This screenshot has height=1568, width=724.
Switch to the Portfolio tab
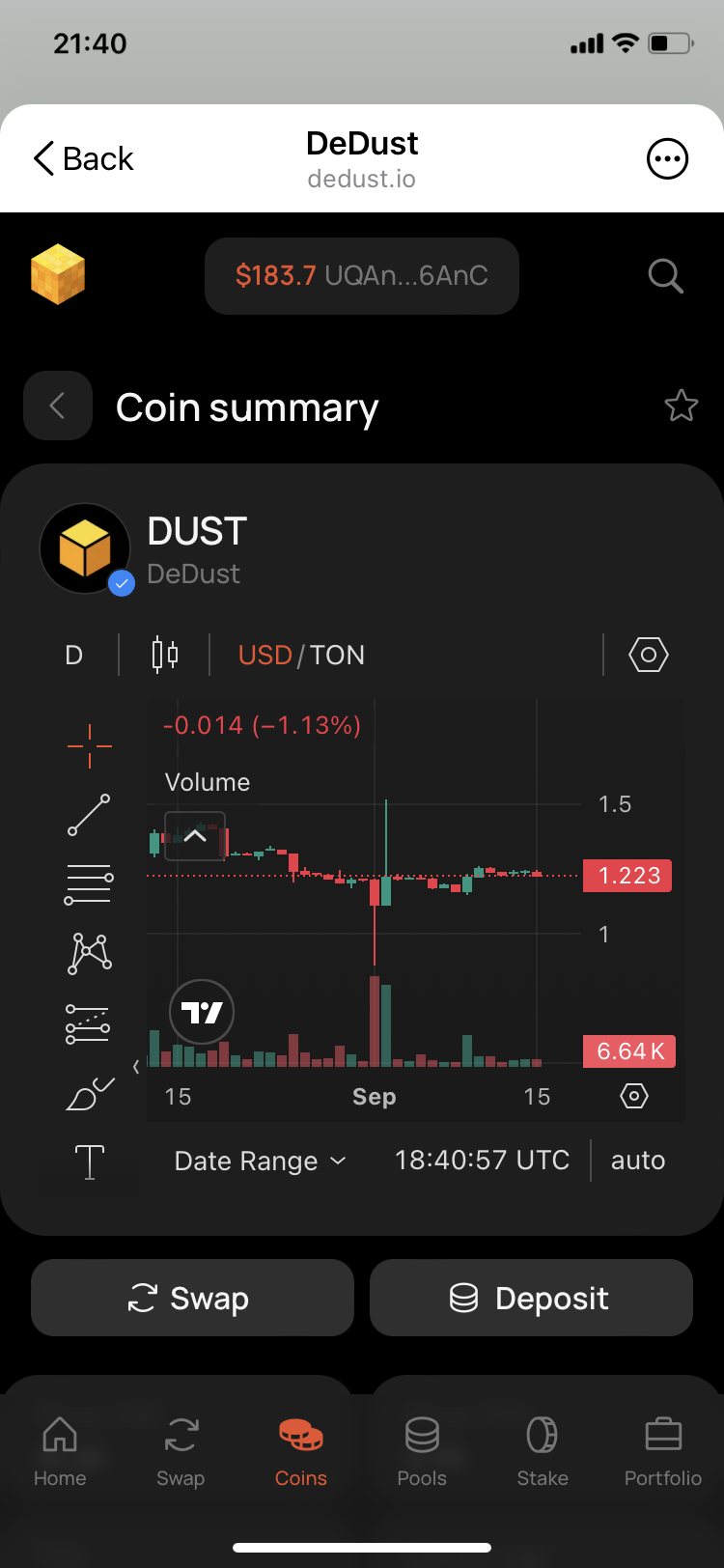click(662, 1451)
